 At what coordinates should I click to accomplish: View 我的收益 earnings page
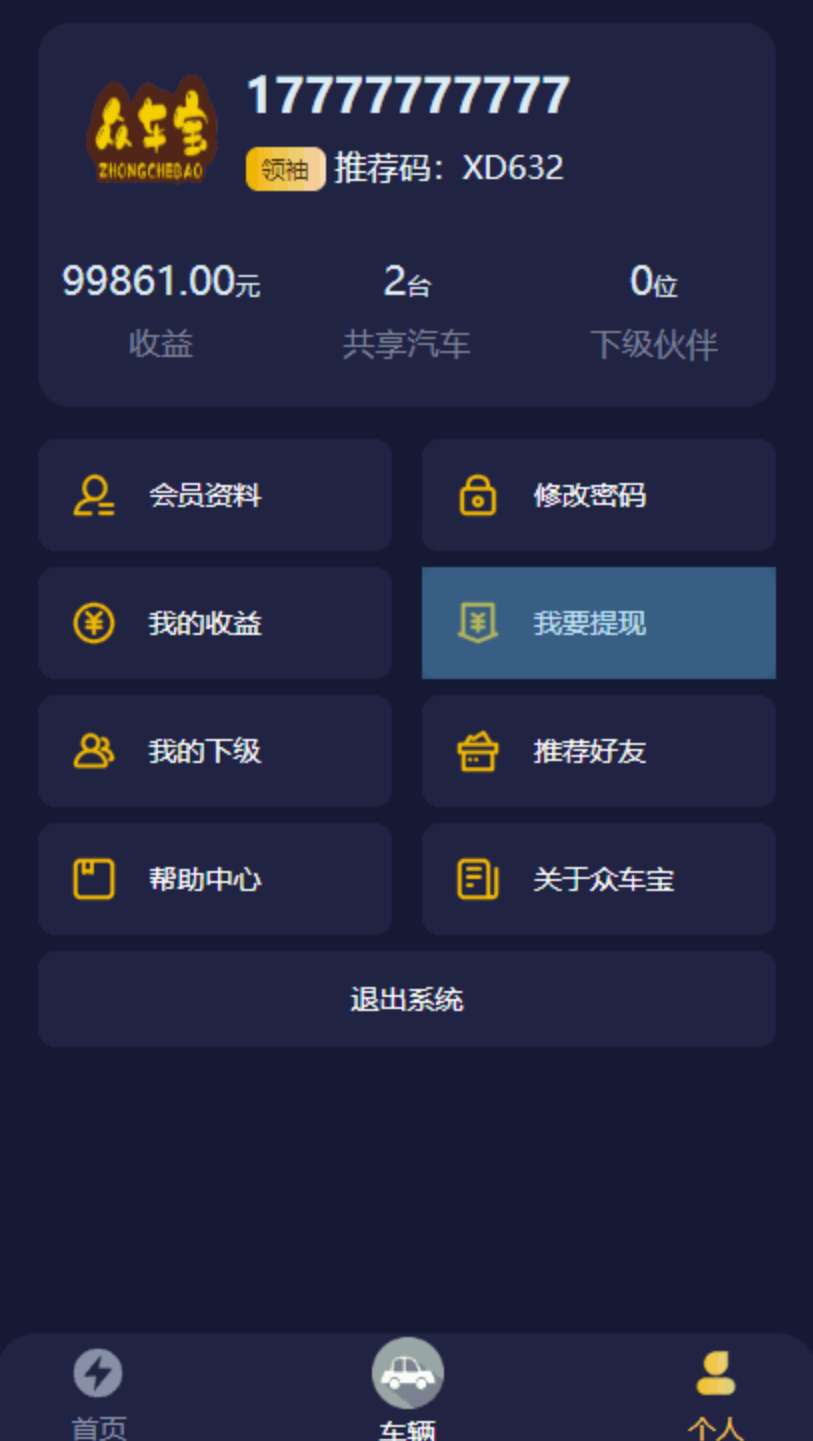point(214,623)
